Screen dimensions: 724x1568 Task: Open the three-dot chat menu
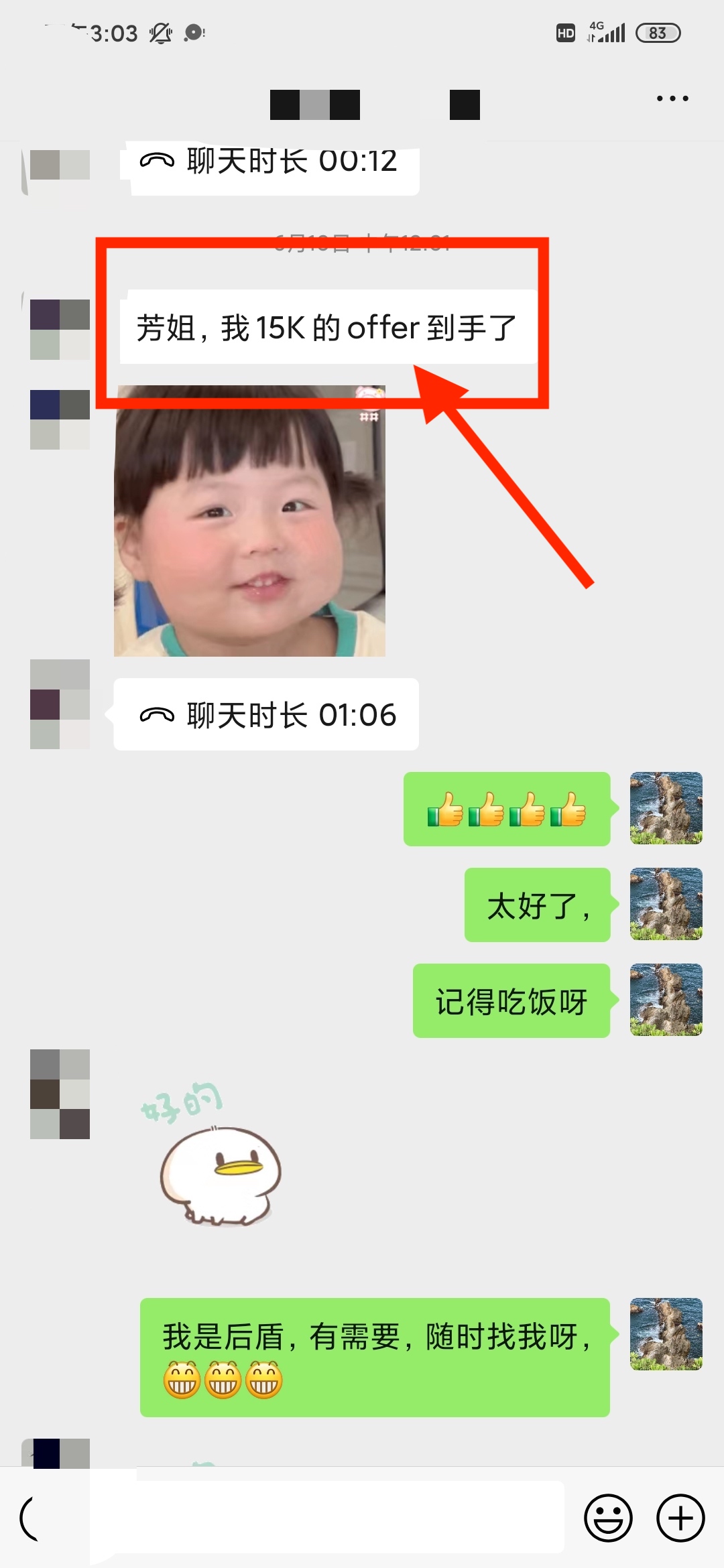[672, 99]
